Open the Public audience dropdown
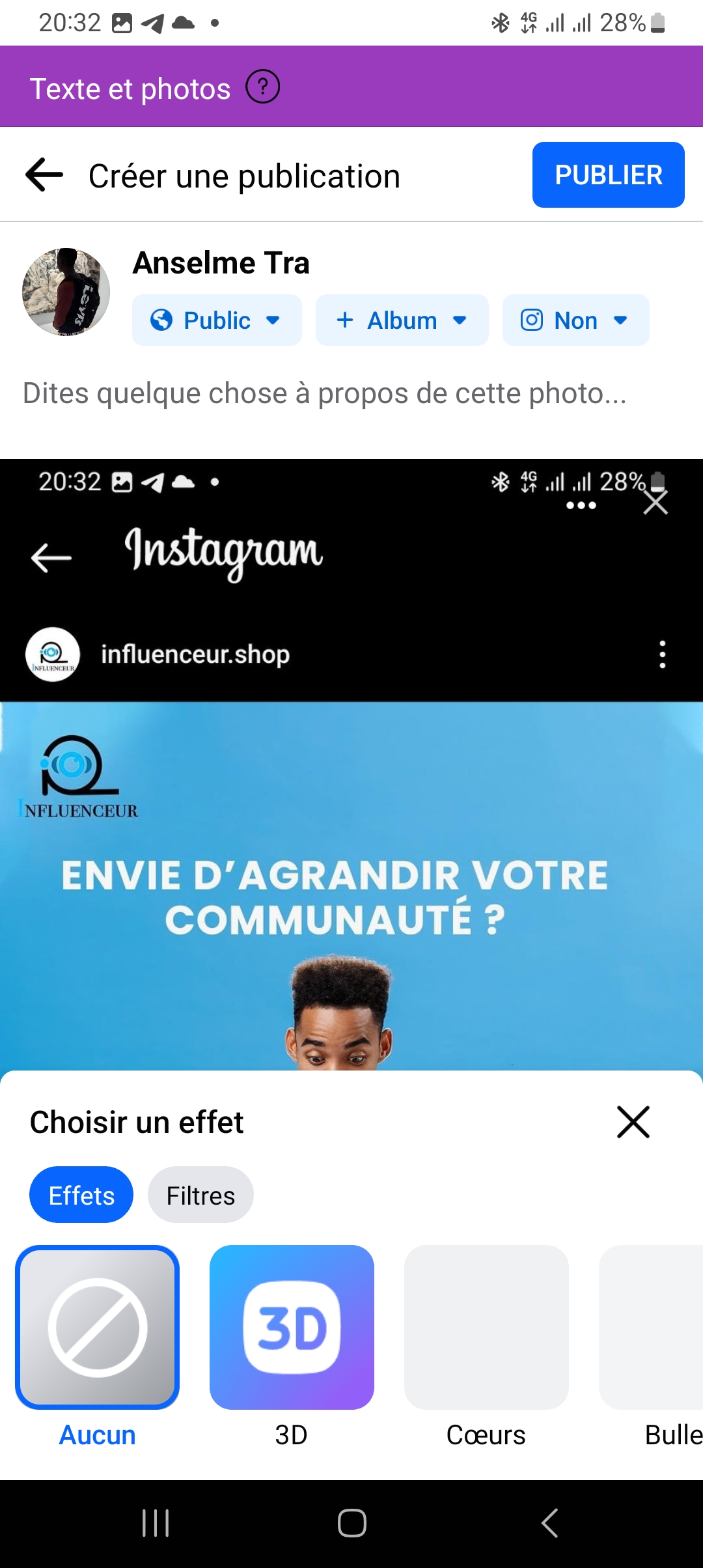Image resolution: width=703 pixels, height=1568 pixels. [x=217, y=320]
